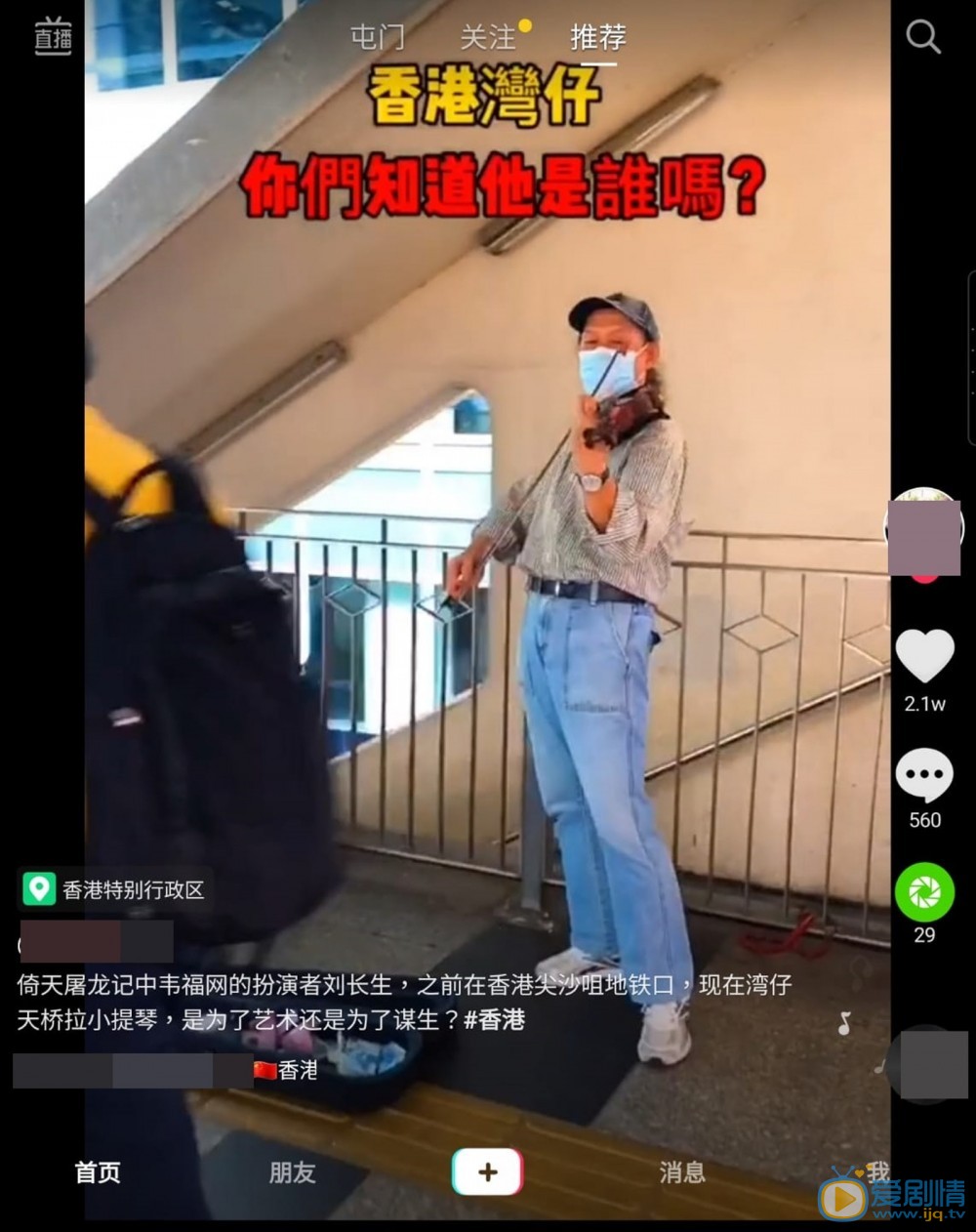Open the 香港特别行政区 location tag
Image resolution: width=976 pixels, height=1232 pixels.
tap(115, 889)
